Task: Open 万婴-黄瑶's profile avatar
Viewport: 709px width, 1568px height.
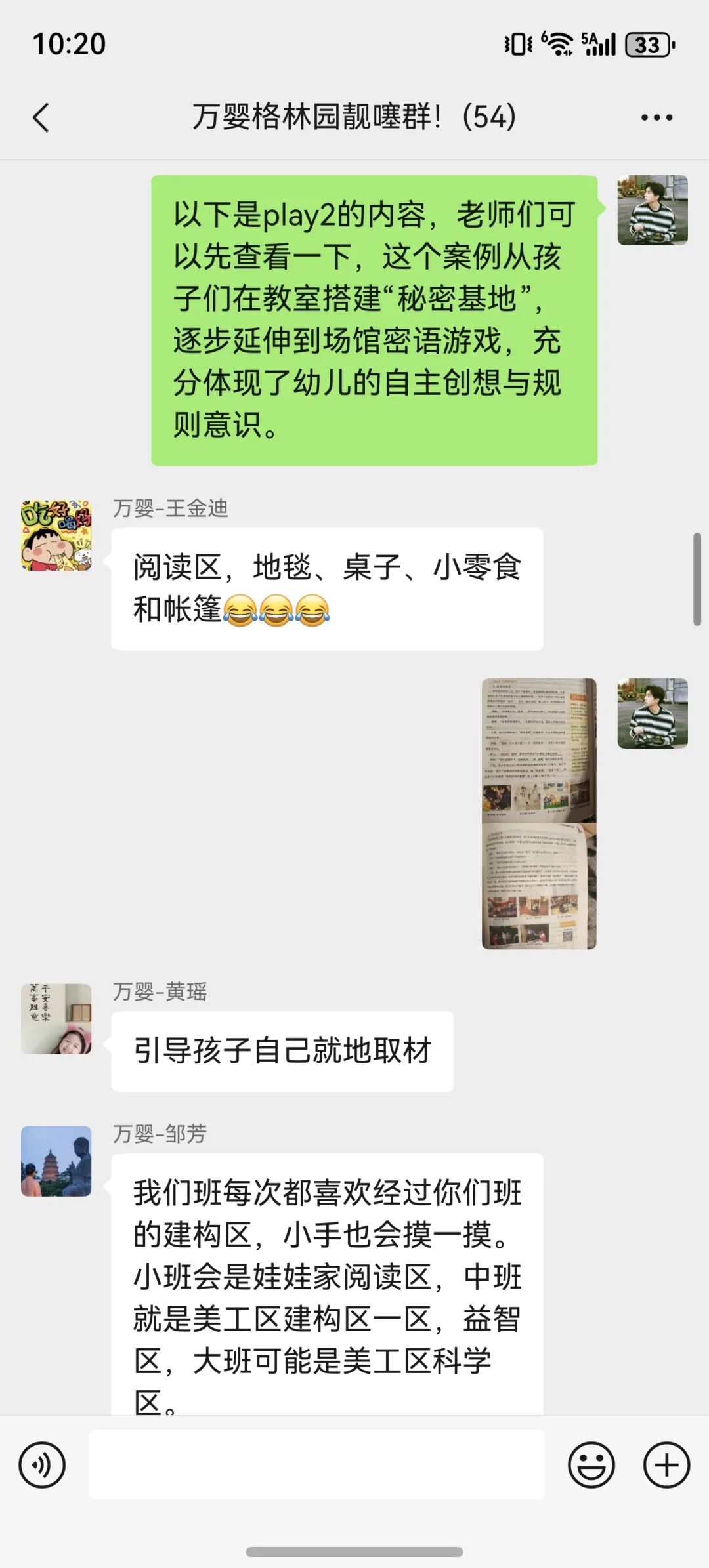Action: tap(56, 1018)
